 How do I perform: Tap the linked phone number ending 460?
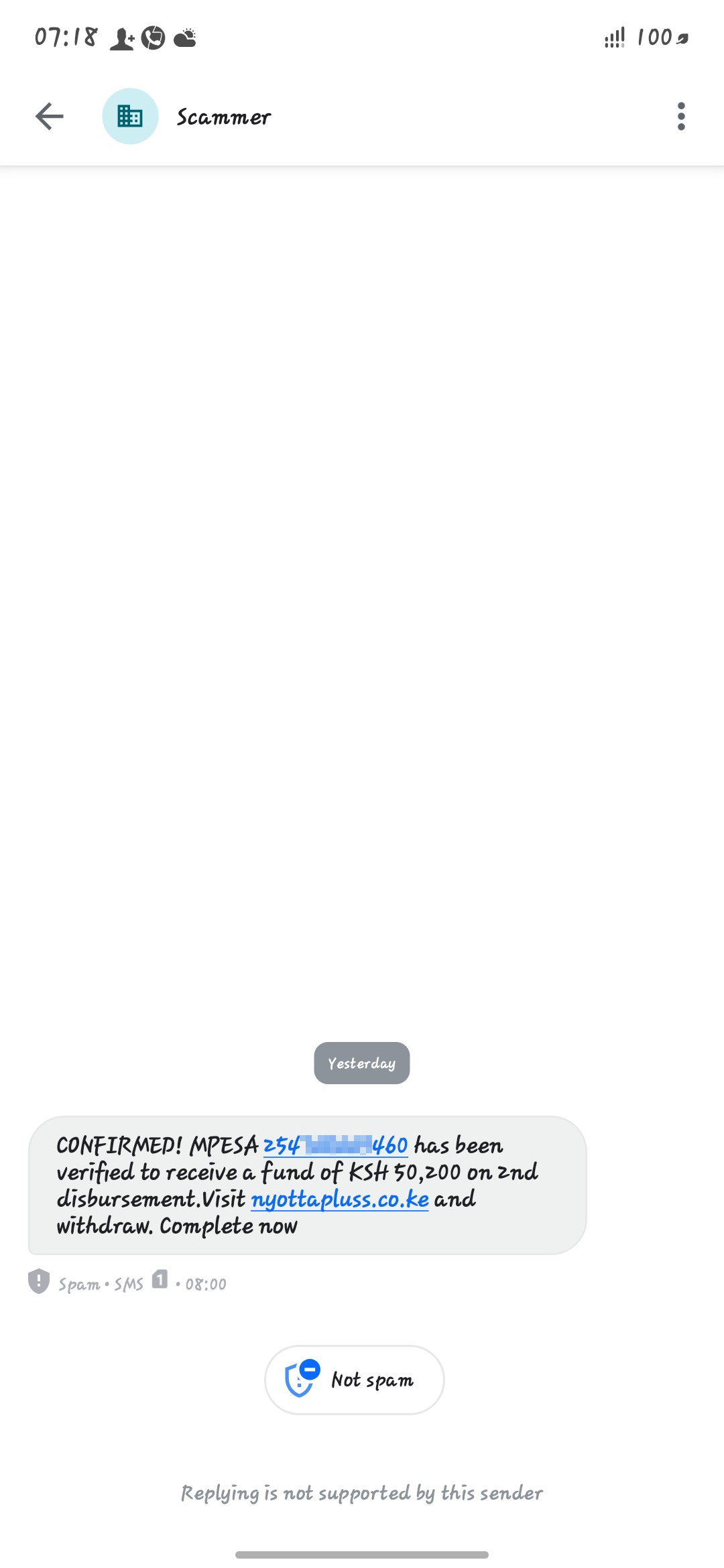[335, 1145]
